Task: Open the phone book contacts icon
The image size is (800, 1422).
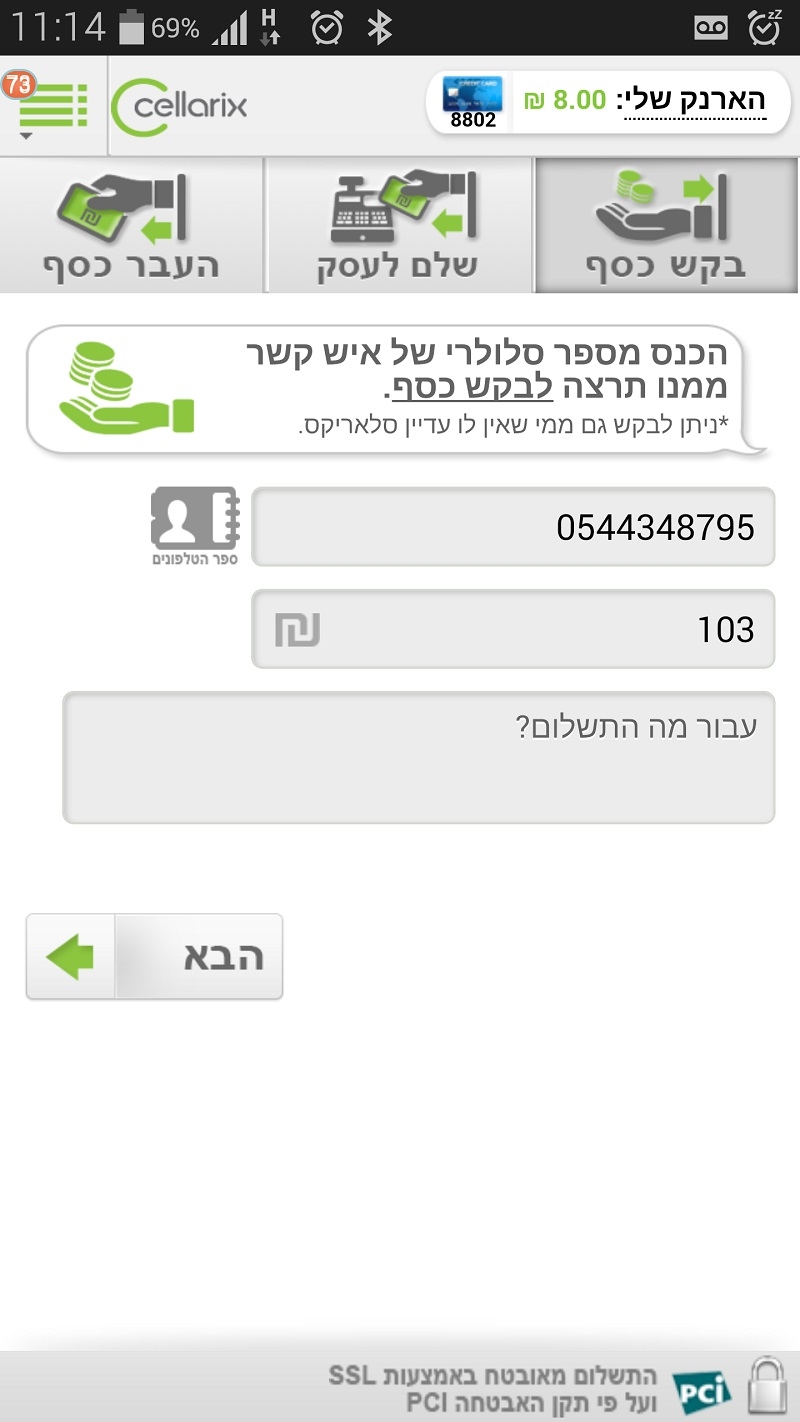Action: point(195,527)
